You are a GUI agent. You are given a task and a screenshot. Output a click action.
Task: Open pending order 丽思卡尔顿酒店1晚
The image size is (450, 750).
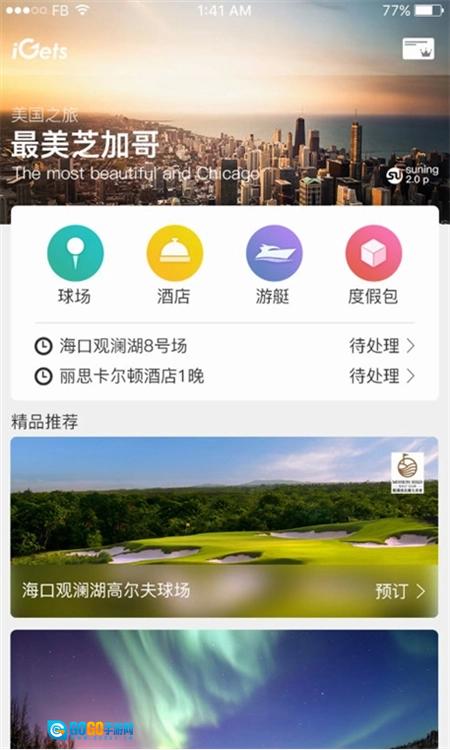click(225, 376)
